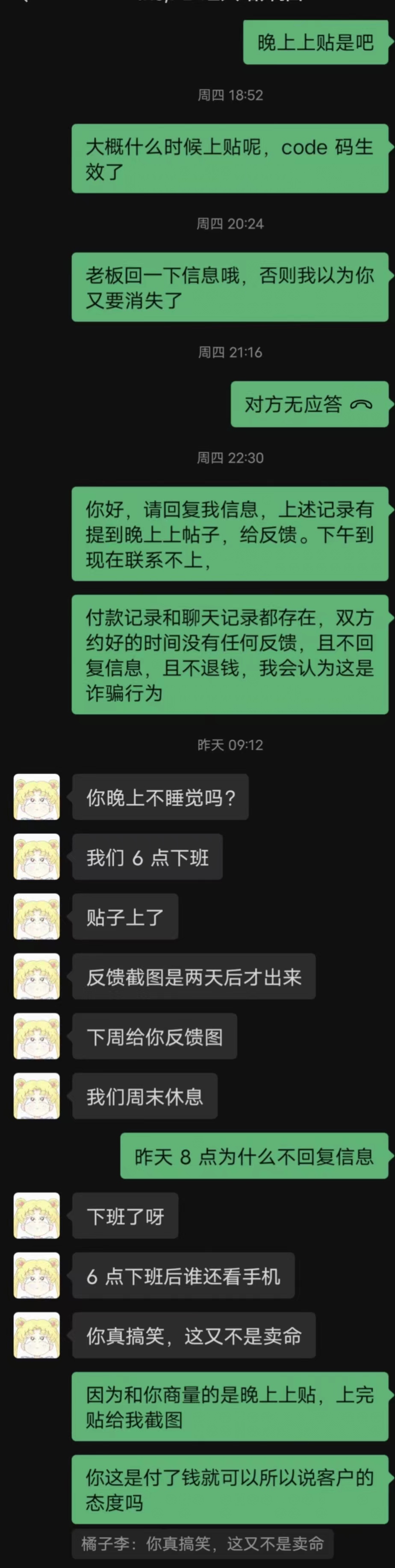The height and width of the screenshot is (1568, 395).
Task: View the profile from the avatar by 贴子上了
Action: (x=36, y=916)
